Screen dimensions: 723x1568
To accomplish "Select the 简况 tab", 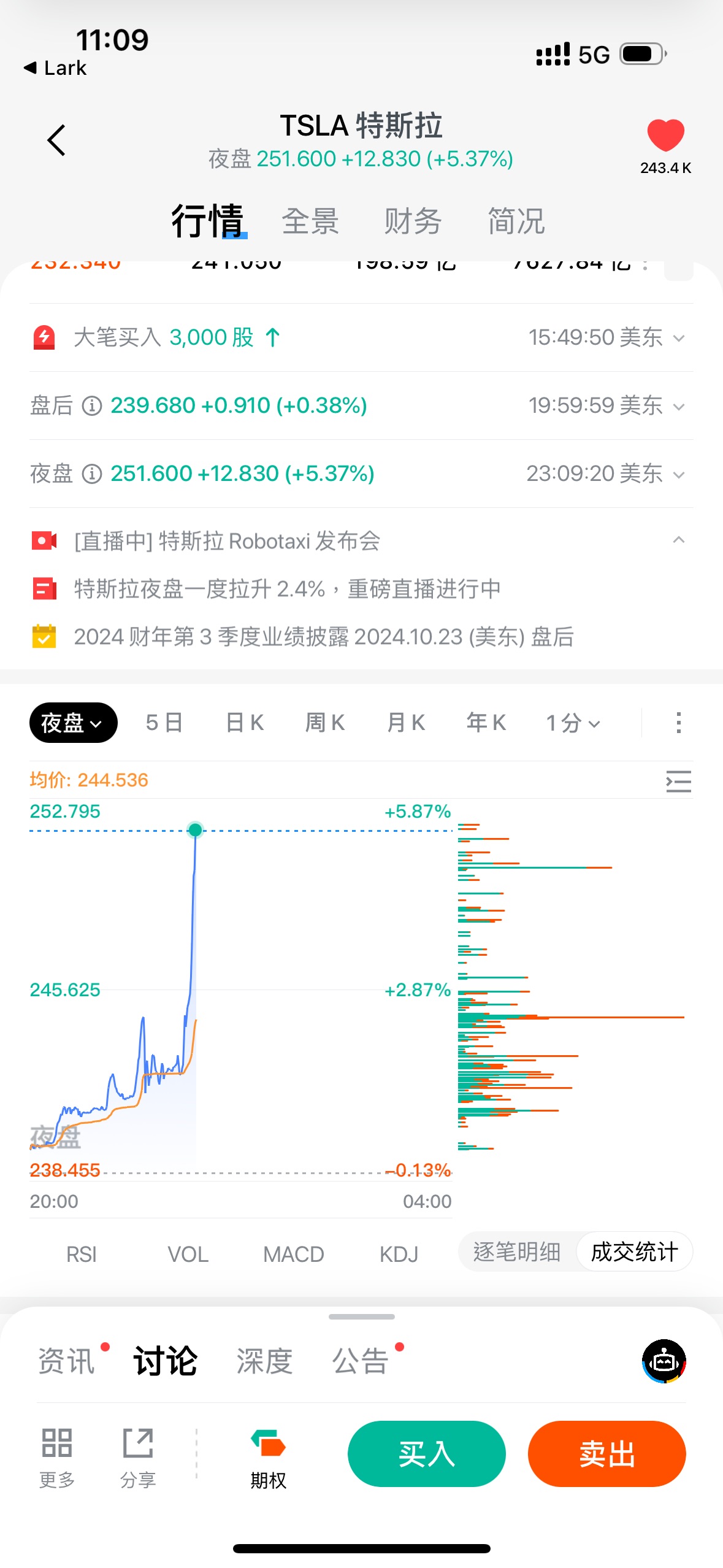I will pos(516,221).
